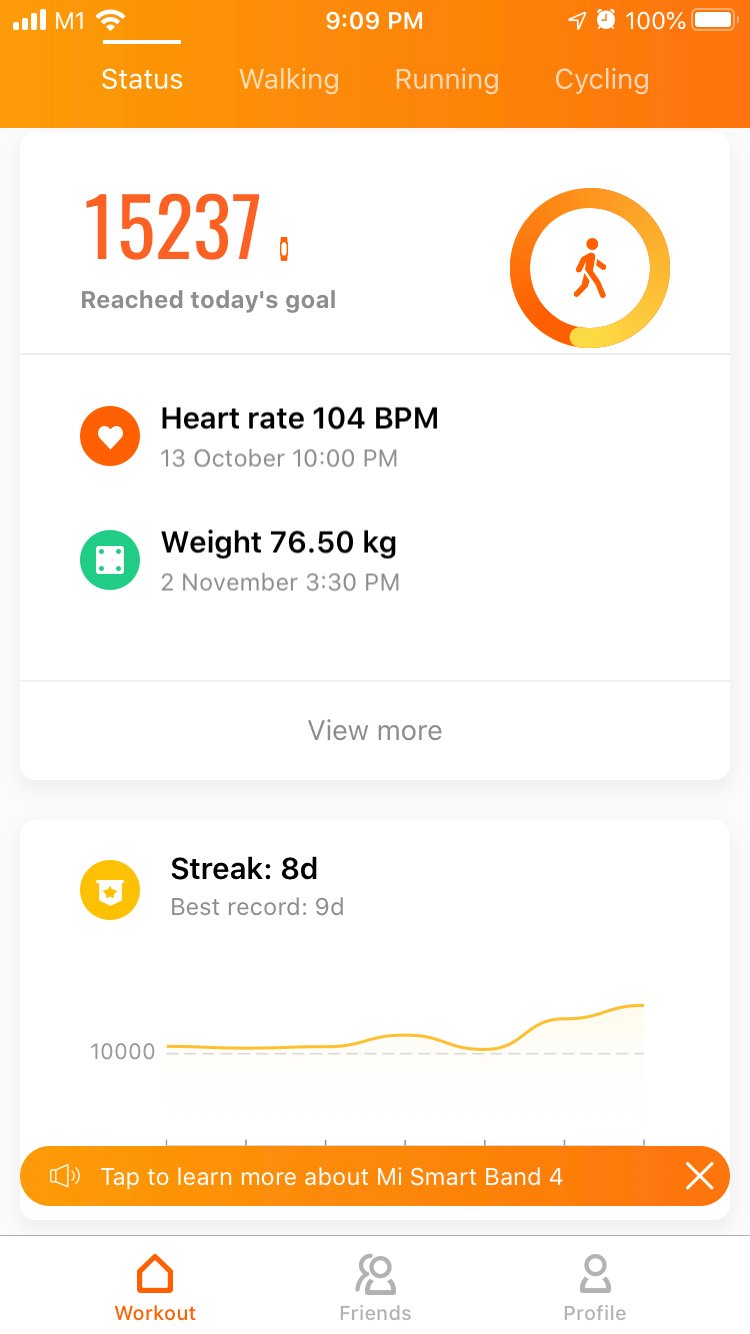Go to the Workout tab
The width and height of the screenshot is (750, 1334).
pyautogui.click(x=155, y=1288)
